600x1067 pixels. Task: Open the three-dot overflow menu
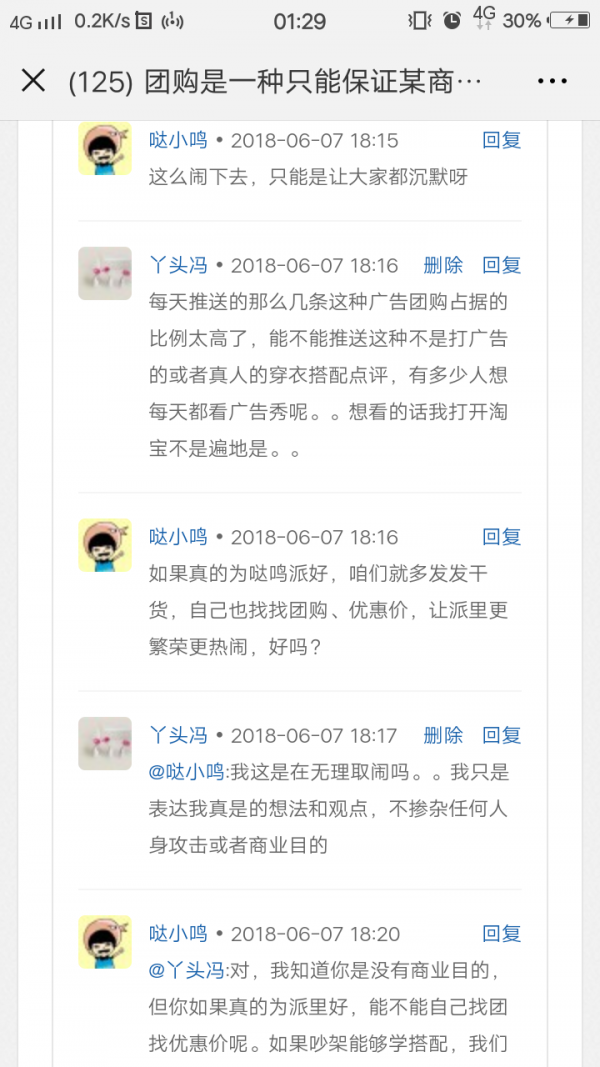(x=552, y=82)
